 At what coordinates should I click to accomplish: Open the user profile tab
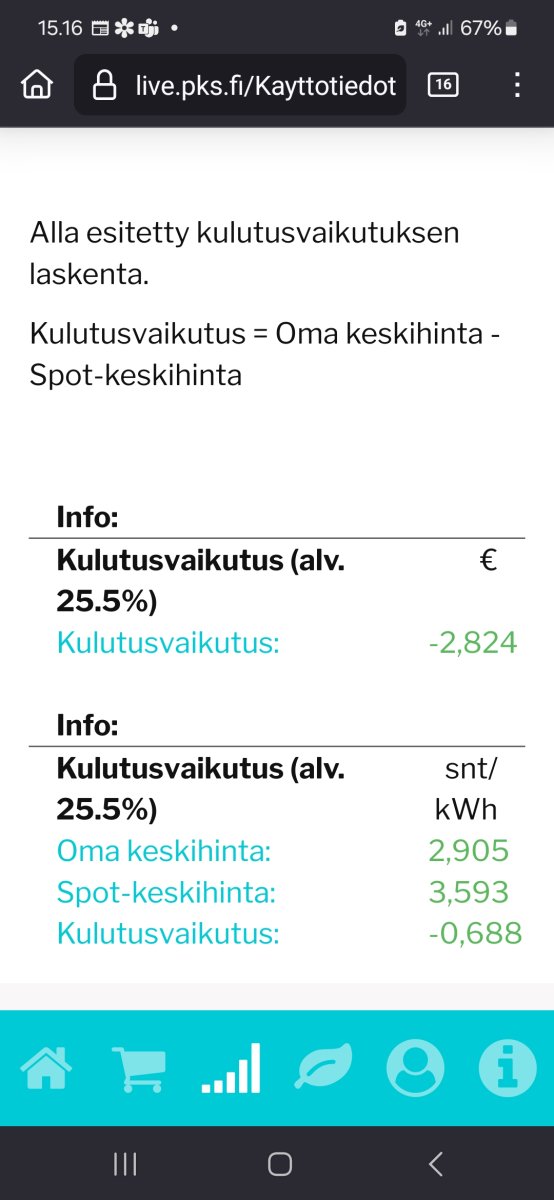click(x=416, y=1068)
